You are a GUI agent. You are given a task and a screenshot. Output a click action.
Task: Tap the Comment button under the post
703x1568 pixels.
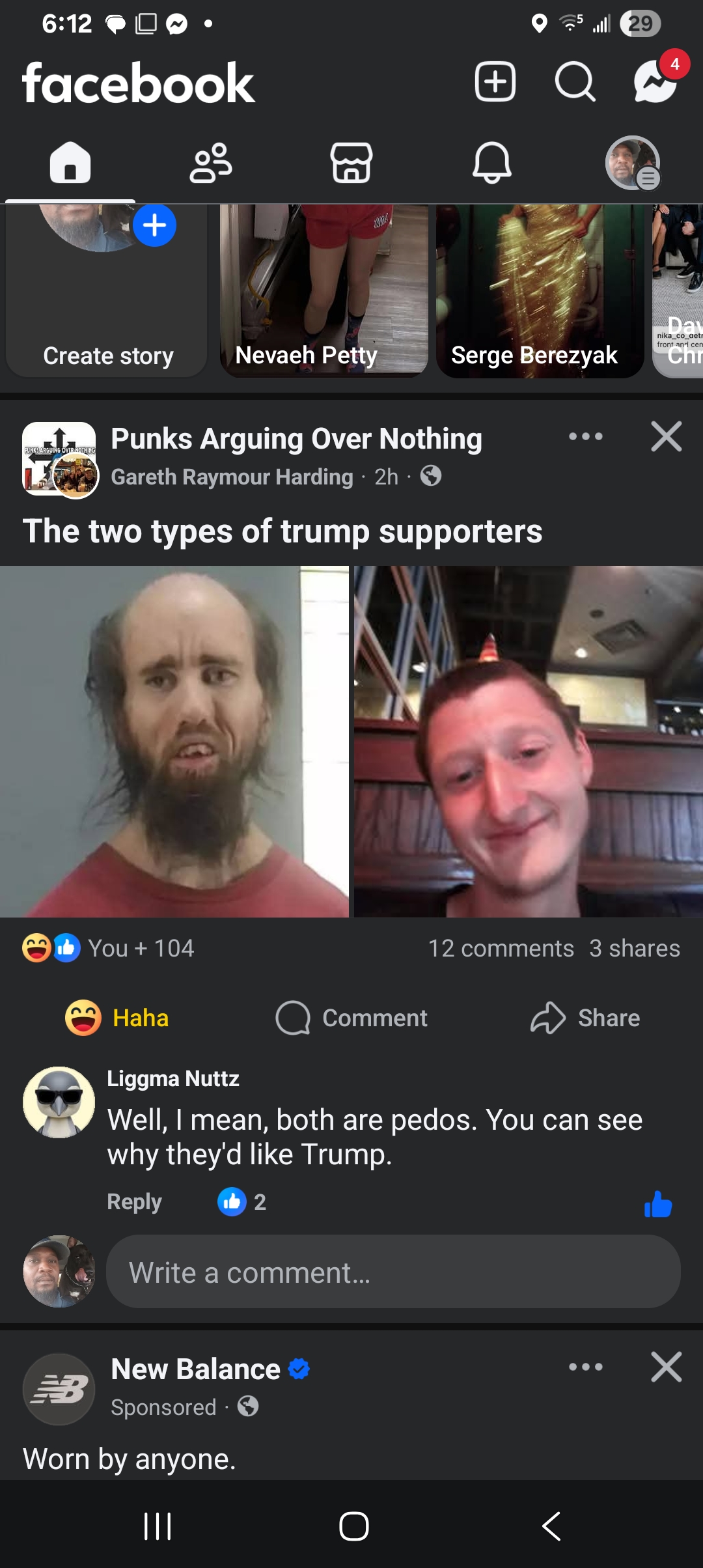351,1018
